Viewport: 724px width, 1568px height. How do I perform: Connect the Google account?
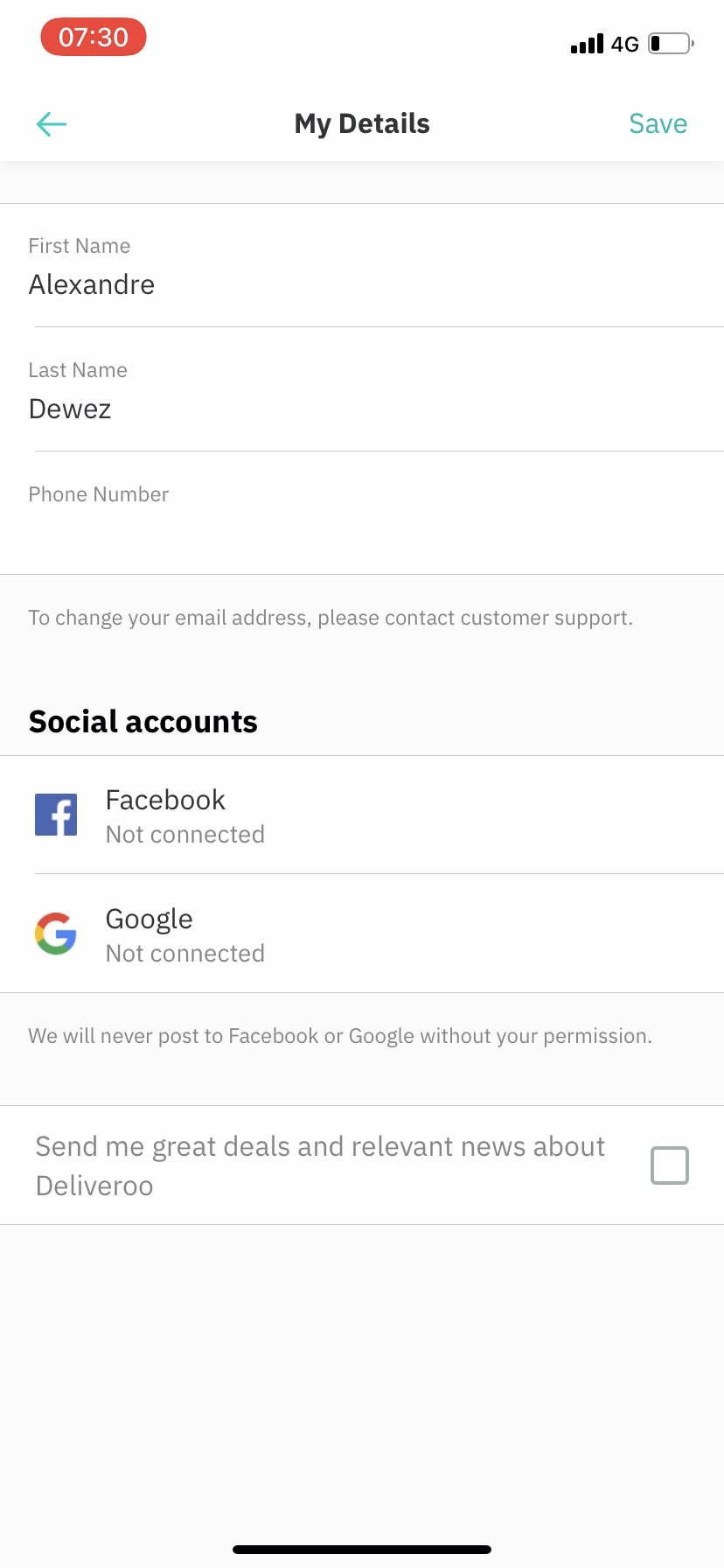(x=362, y=934)
